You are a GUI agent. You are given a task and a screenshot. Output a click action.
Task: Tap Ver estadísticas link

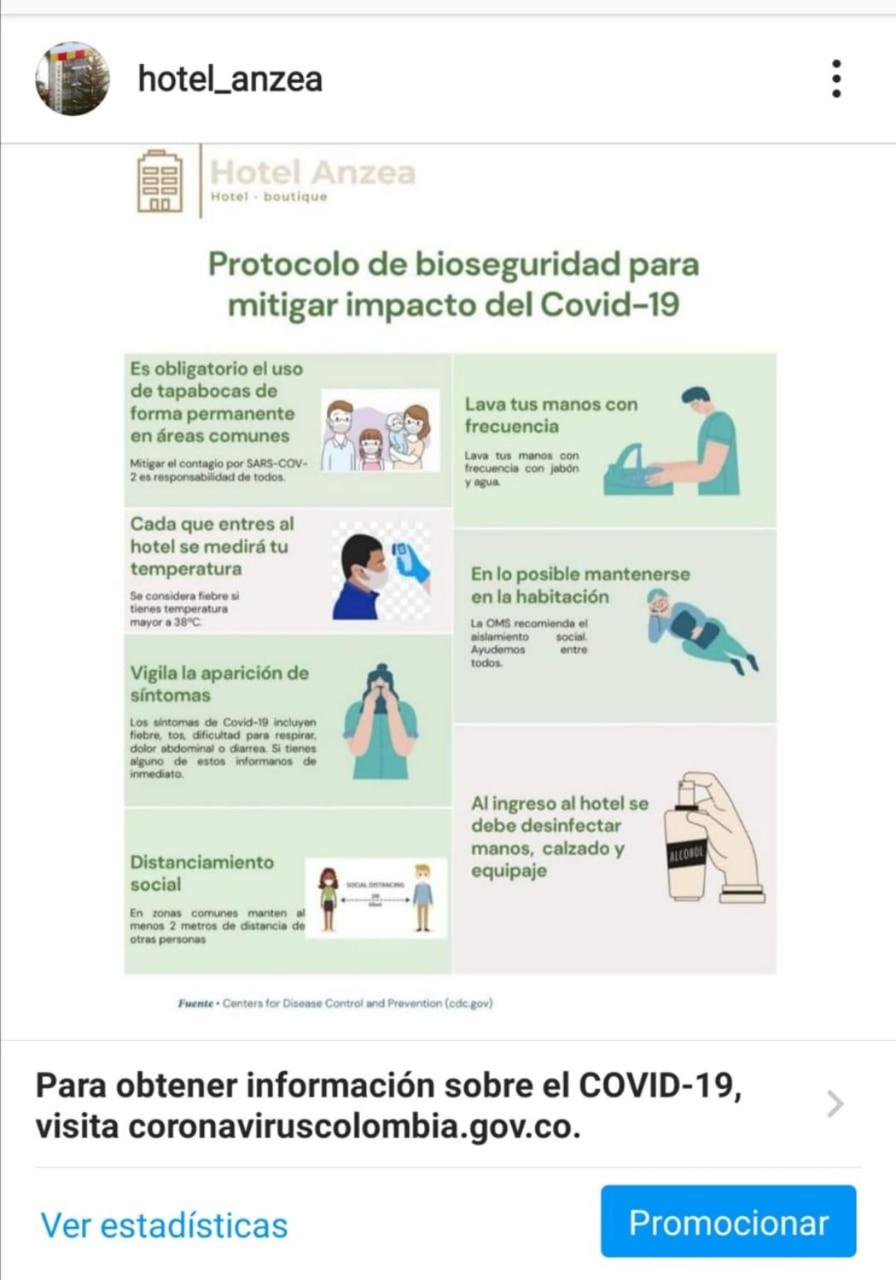pyautogui.click(x=164, y=1224)
